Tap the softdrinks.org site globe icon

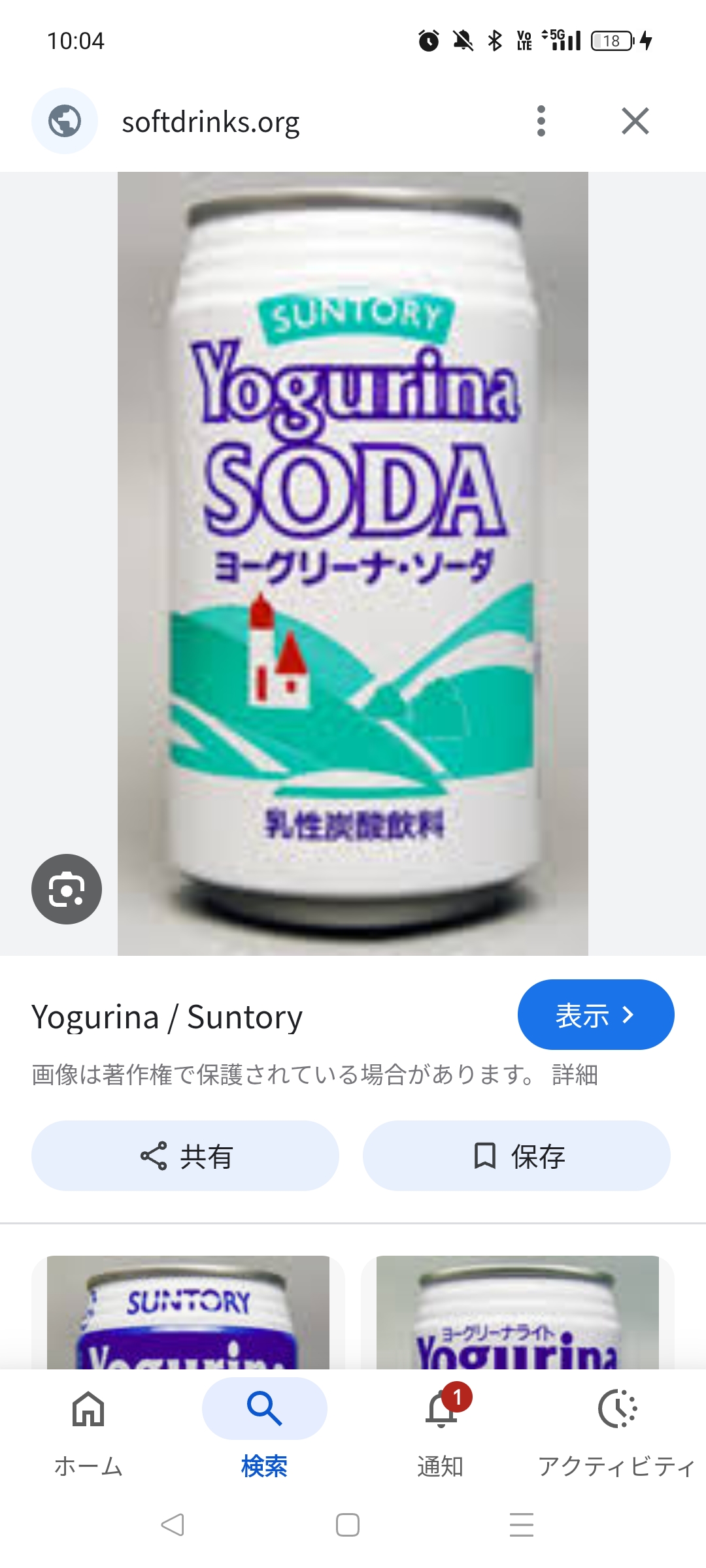tap(65, 122)
